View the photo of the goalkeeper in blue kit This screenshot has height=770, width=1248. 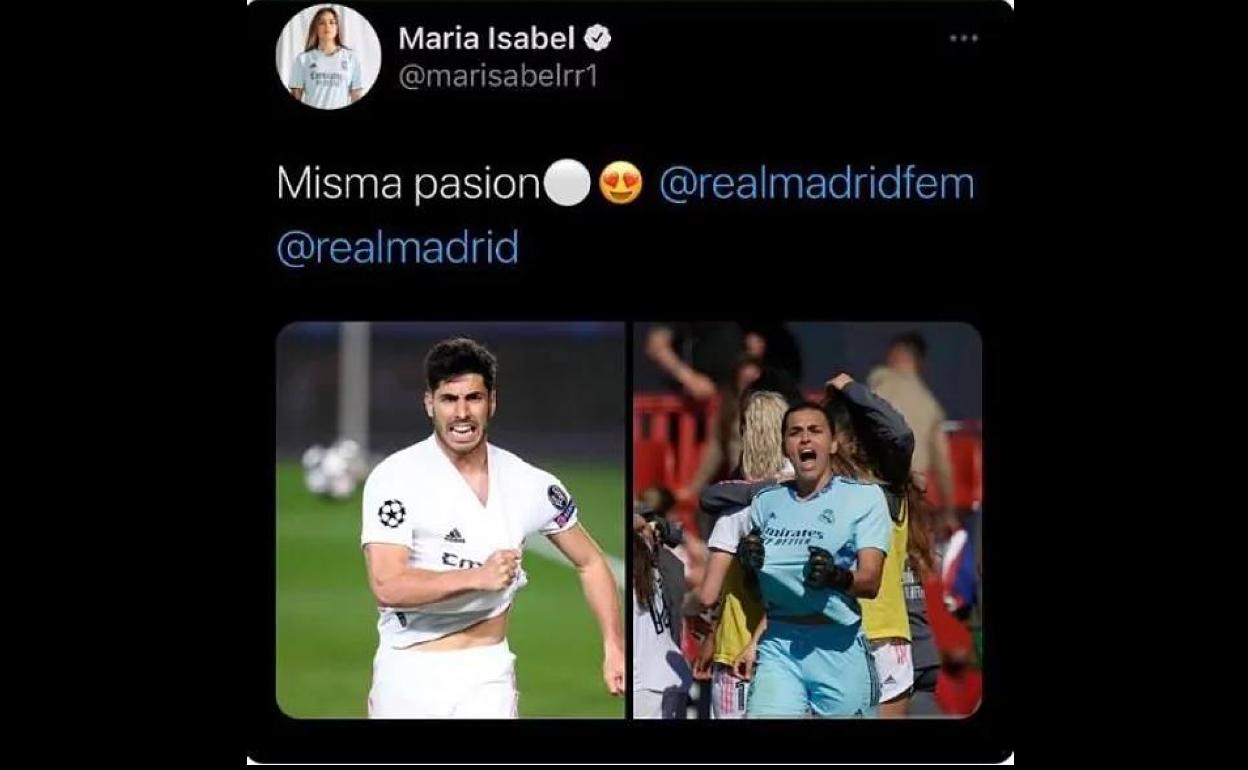pos(808,520)
